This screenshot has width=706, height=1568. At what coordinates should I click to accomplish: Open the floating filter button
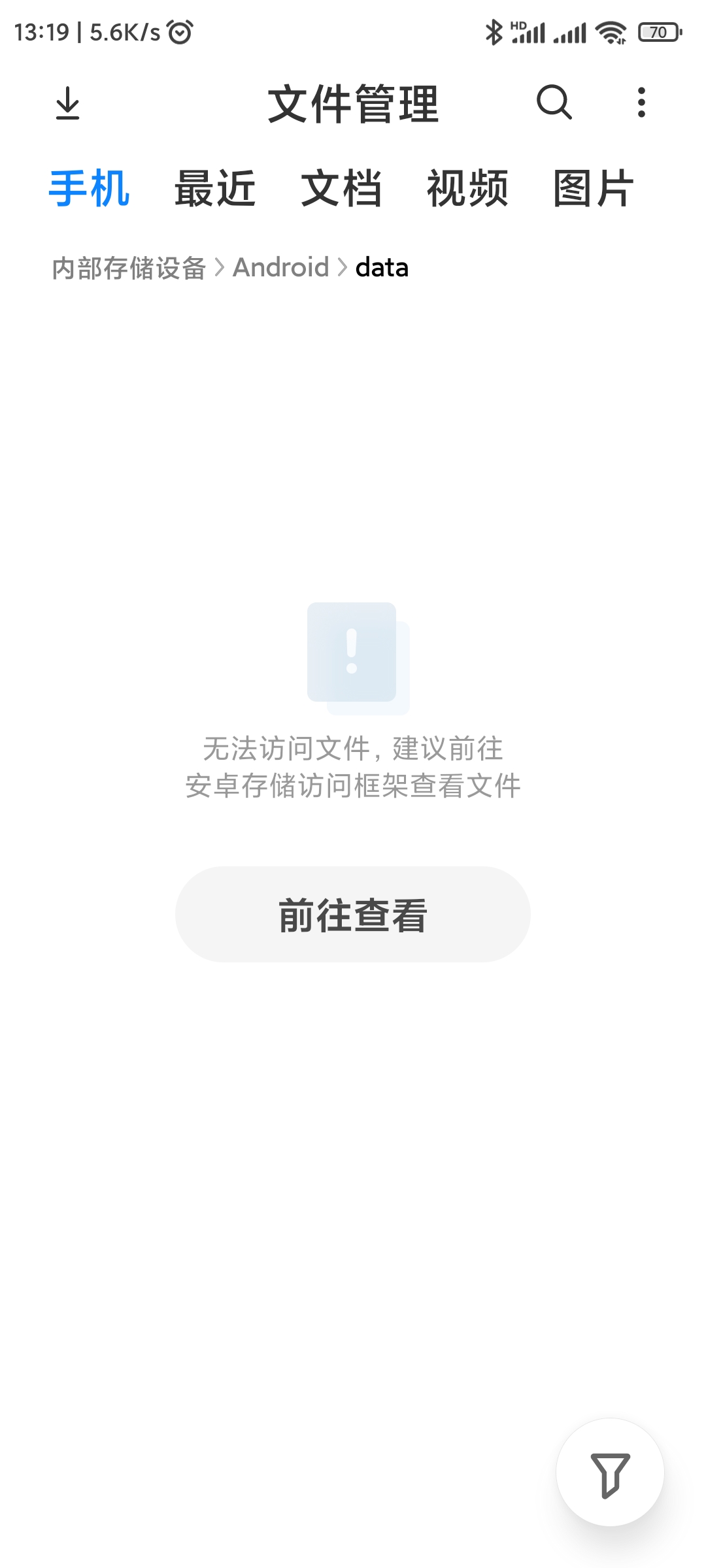pyautogui.click(x=610, y=1473)
